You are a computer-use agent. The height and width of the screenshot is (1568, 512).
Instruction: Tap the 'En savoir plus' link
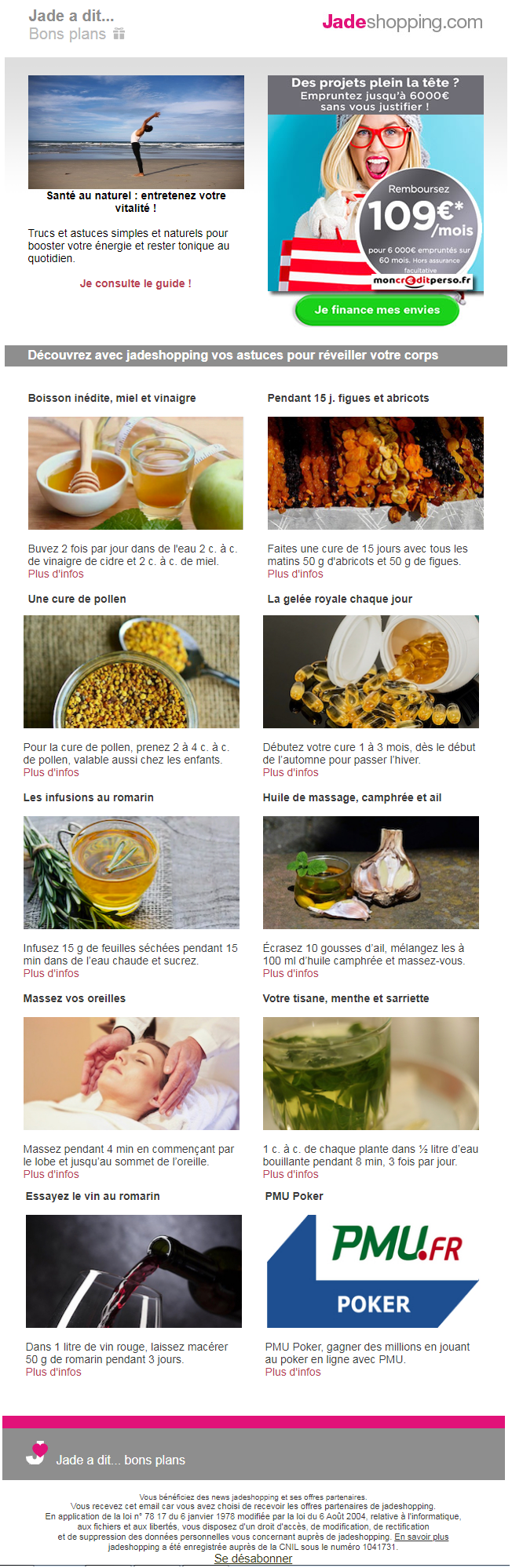(421, 1537)
